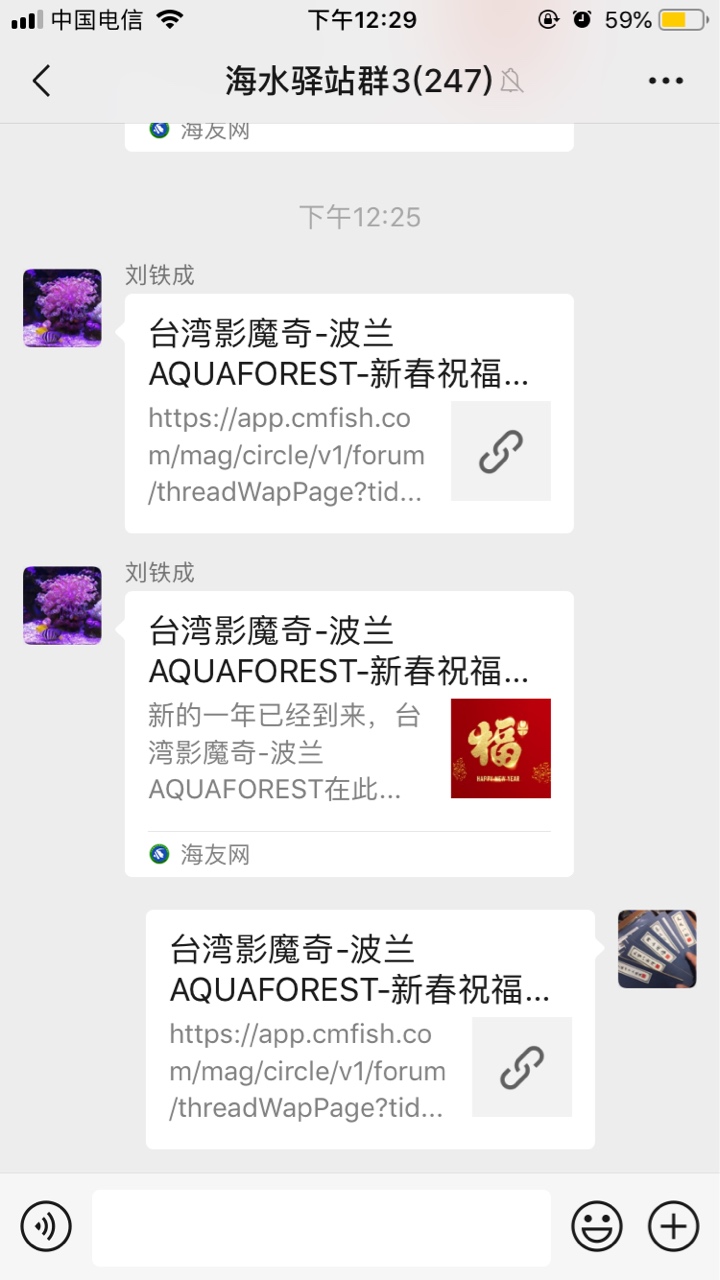Open the emoji sticker panel
720x1280 pixels.
tap(597, 1226)
